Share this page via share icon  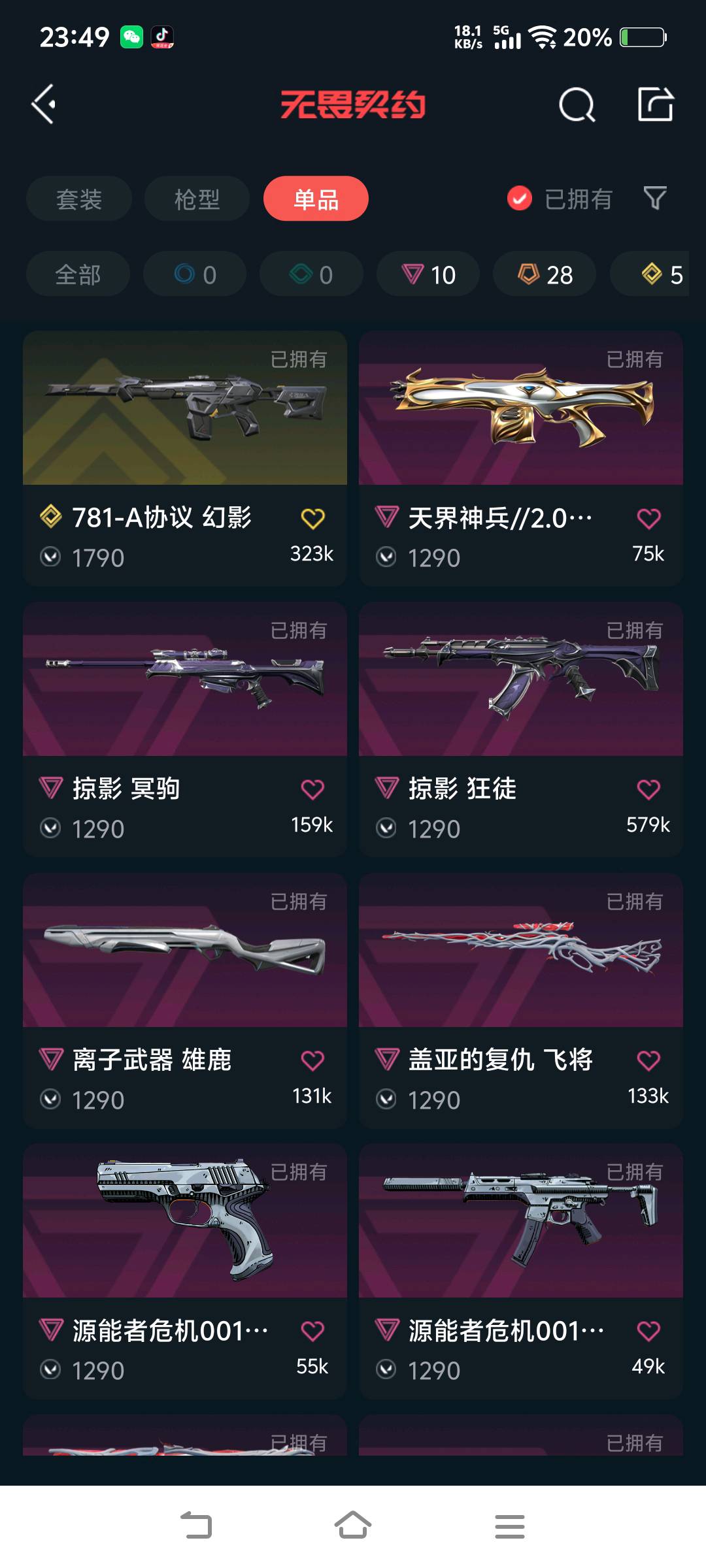point(655,105)
